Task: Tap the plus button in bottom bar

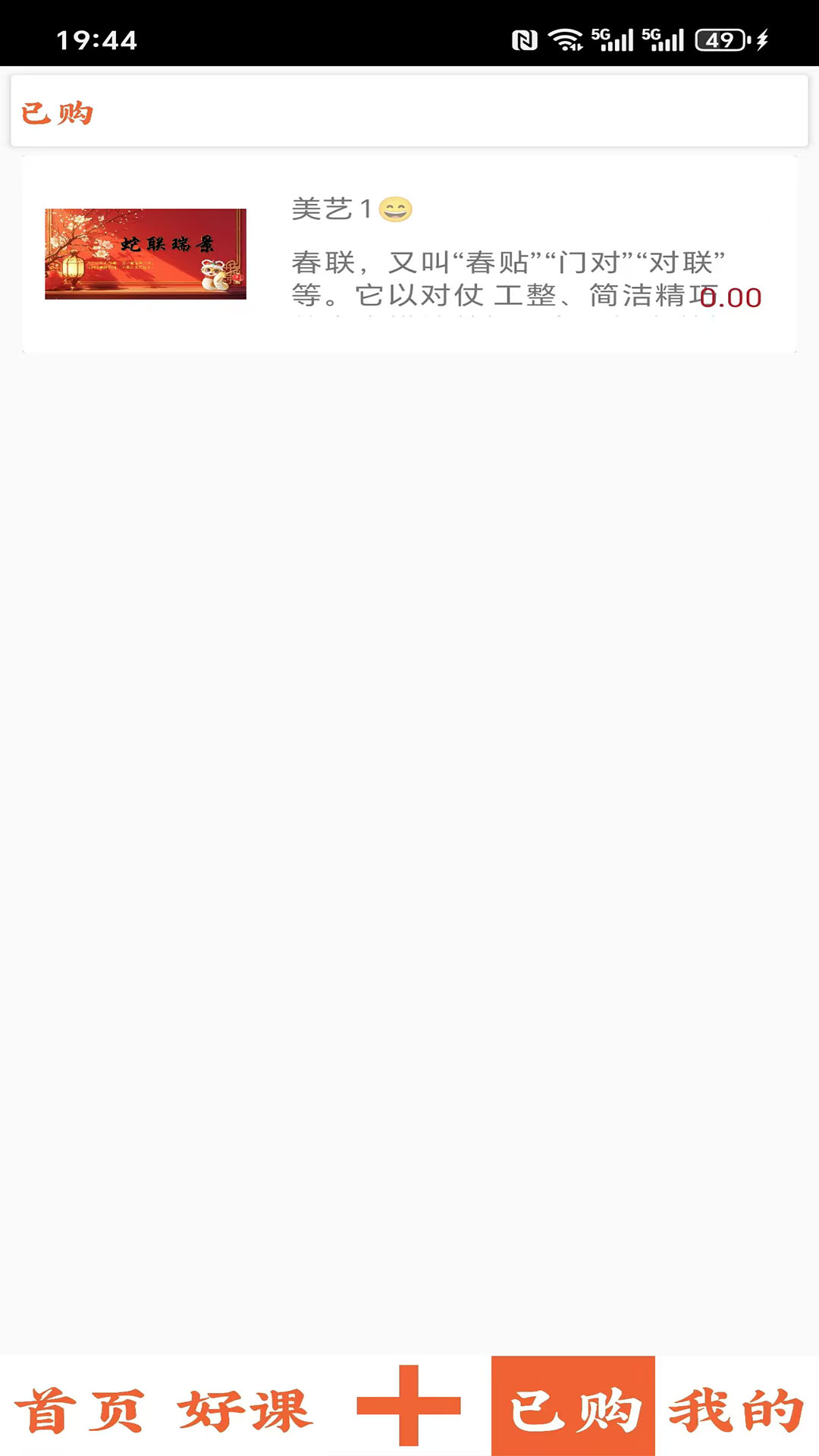Action: (409, 1406)
